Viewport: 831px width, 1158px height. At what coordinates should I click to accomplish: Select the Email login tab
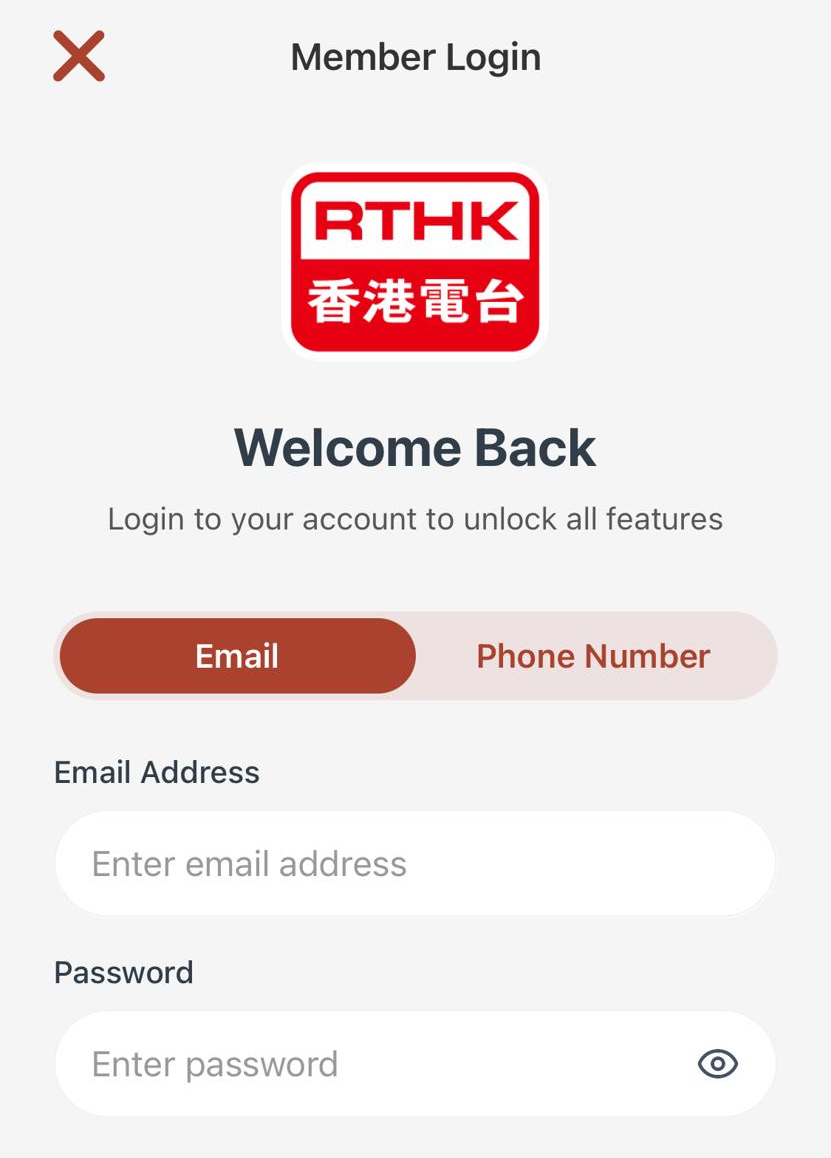[237, 656]
